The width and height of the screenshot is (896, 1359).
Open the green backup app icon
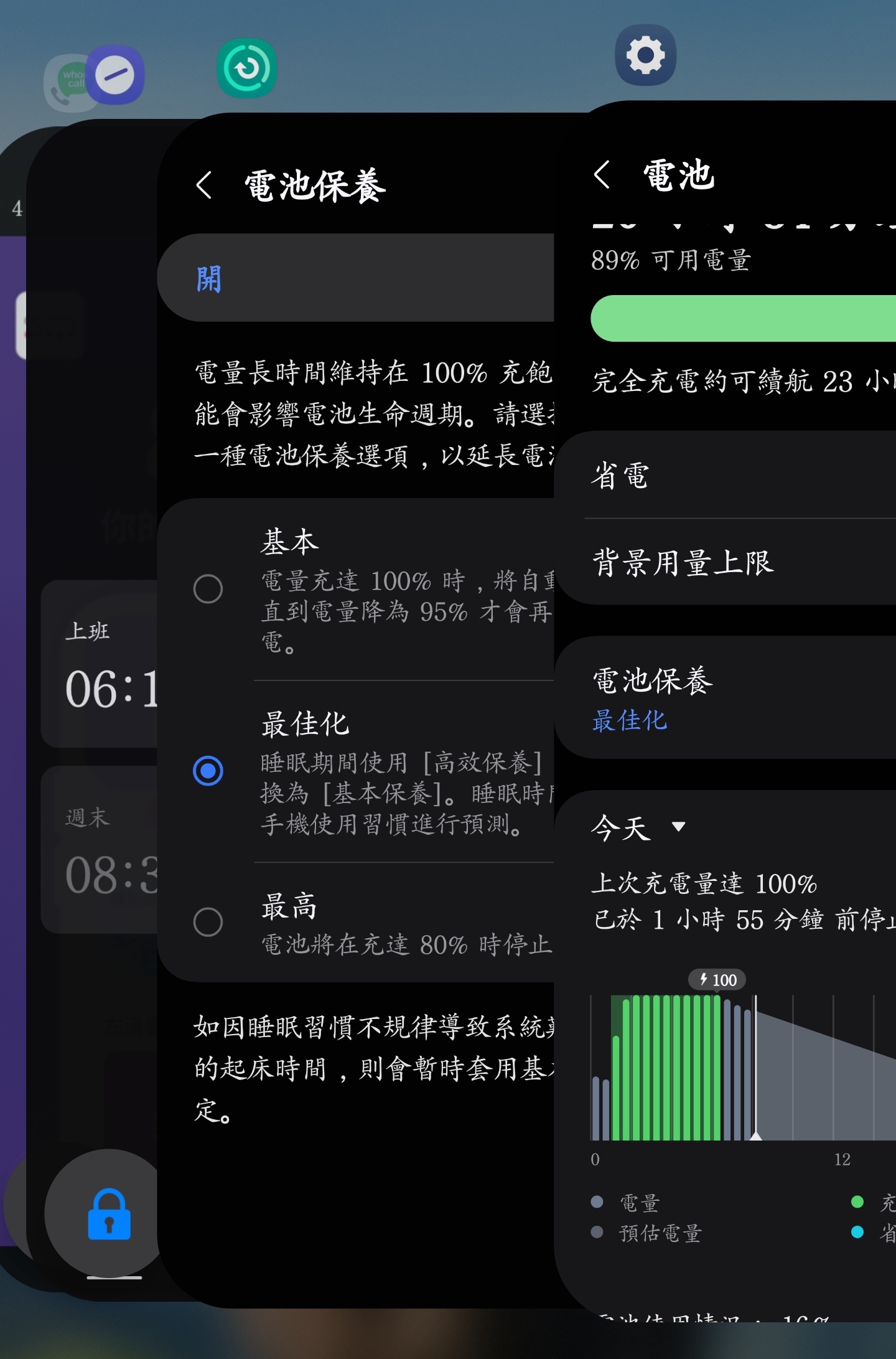(x=247, y=68)
